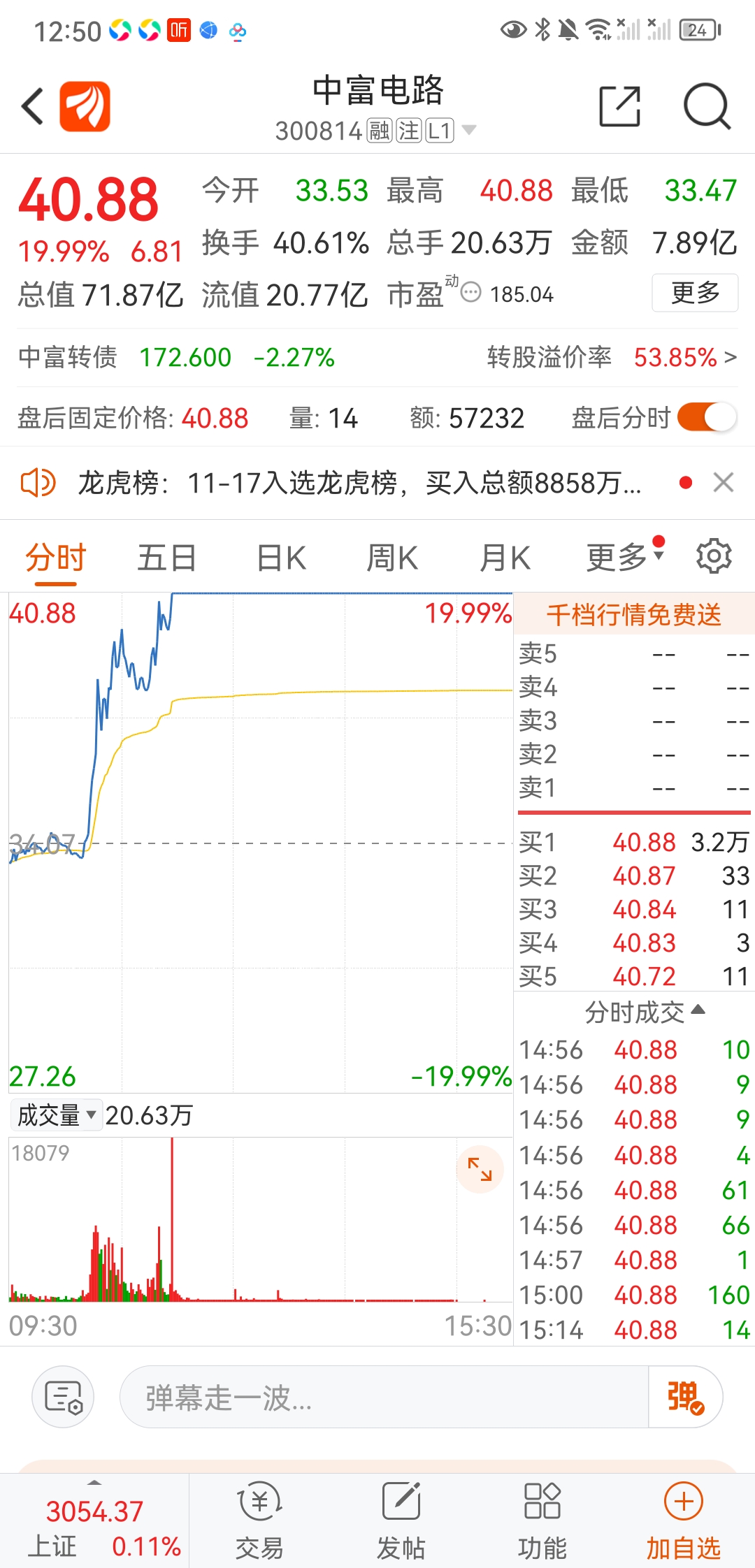The image size is (755, 1568).
Task: Type a comment in the 弹幕走一波 field
Action: point(384,1398)
